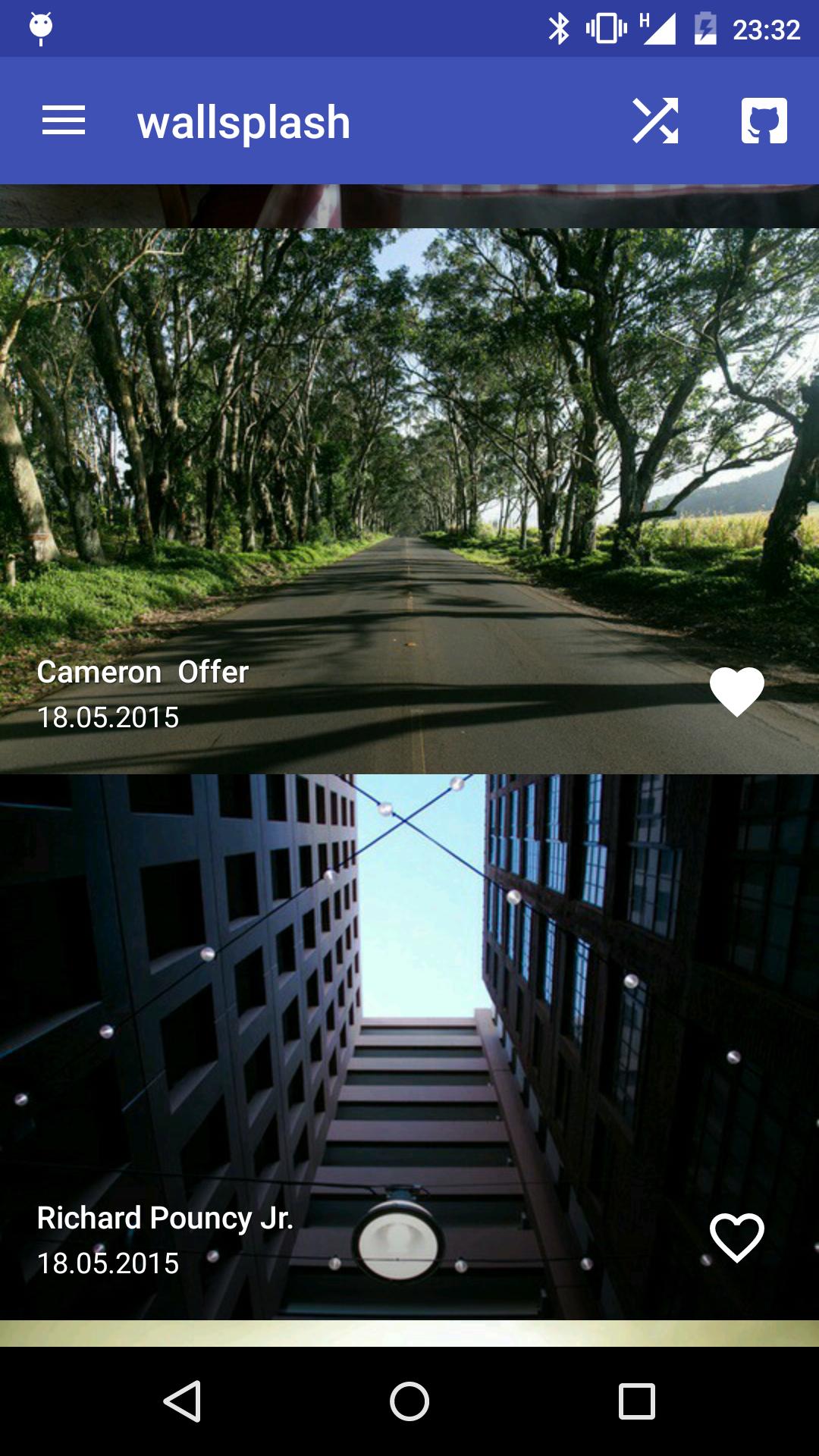This screenshot has width=819, height=1456.
Task: Return to the home screen
Action: (409, 1401)
